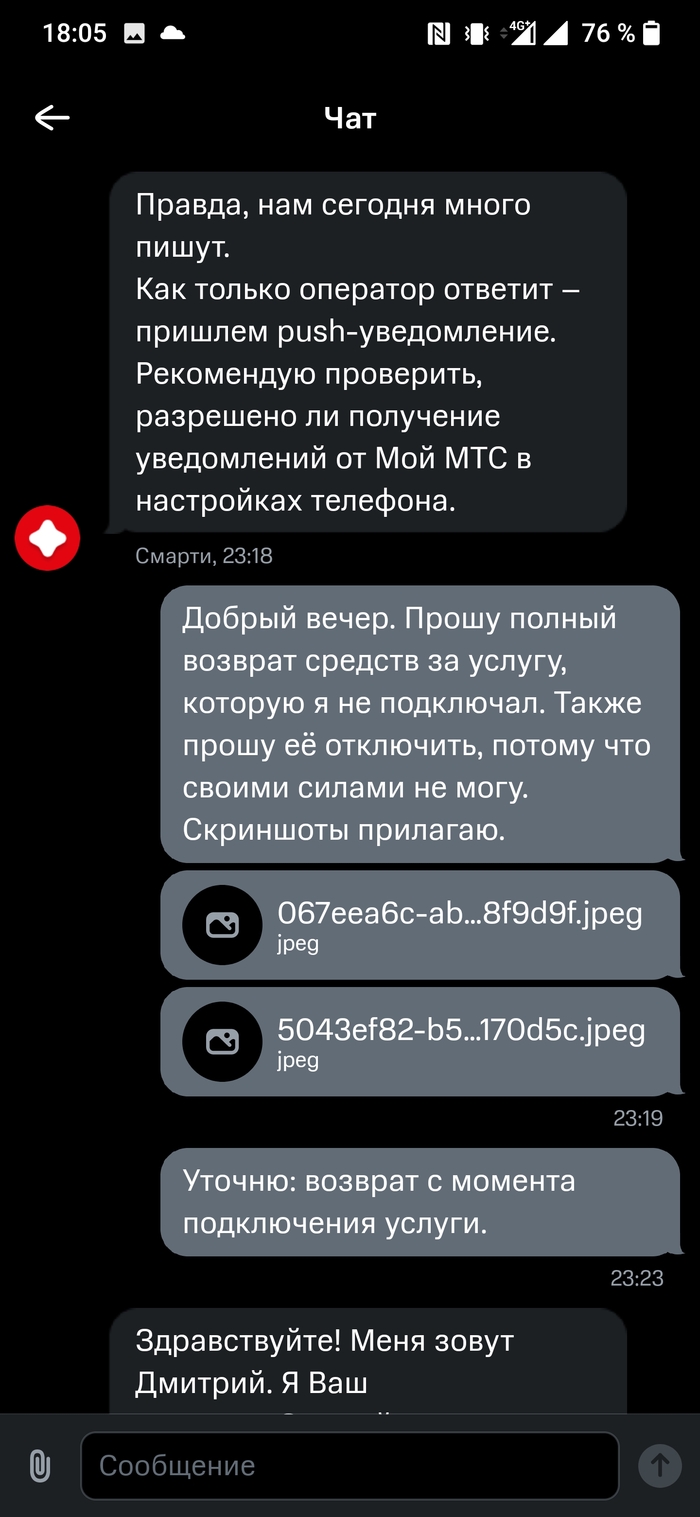Open the attached file 5043ef82-b5…170d5c.jpeg
The height and width of the screenshot is (1517, 700).
tap(420, 1041)
